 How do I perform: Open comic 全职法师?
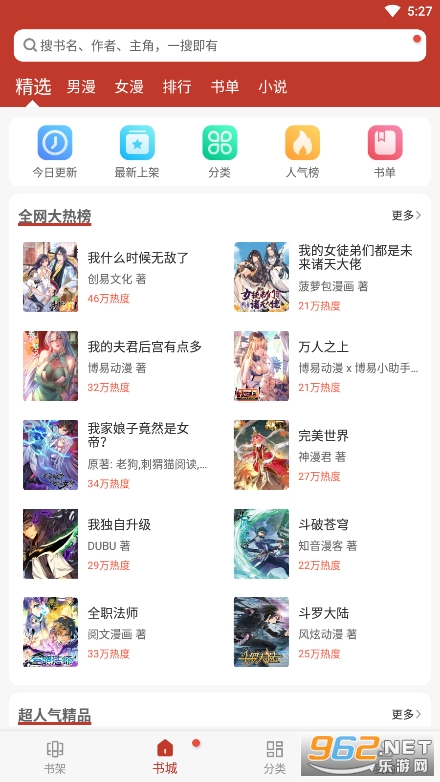[x=121, y=632]
